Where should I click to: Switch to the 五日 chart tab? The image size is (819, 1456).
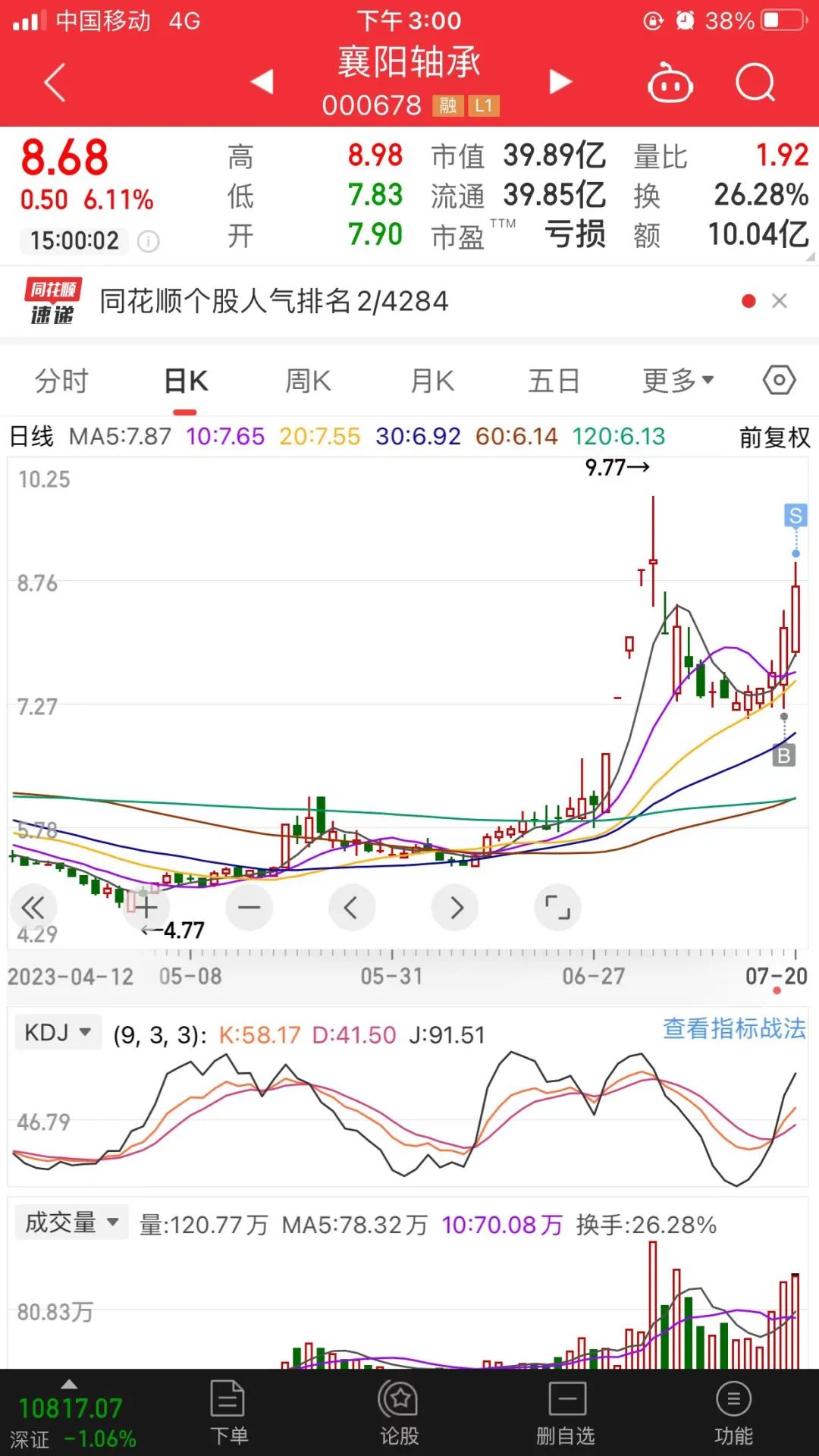(x=554, y=381)
